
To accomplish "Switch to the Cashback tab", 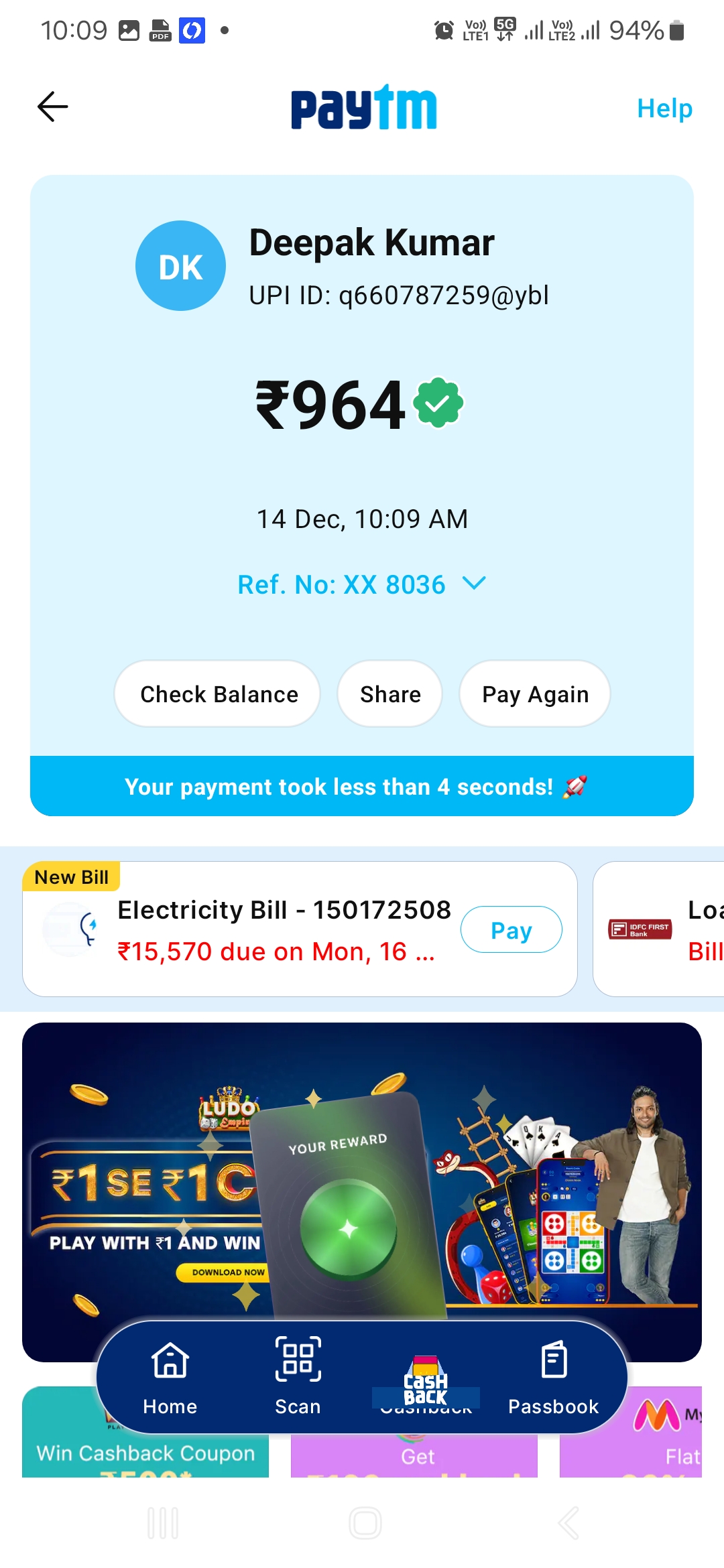I will [x=426, y=1380].
